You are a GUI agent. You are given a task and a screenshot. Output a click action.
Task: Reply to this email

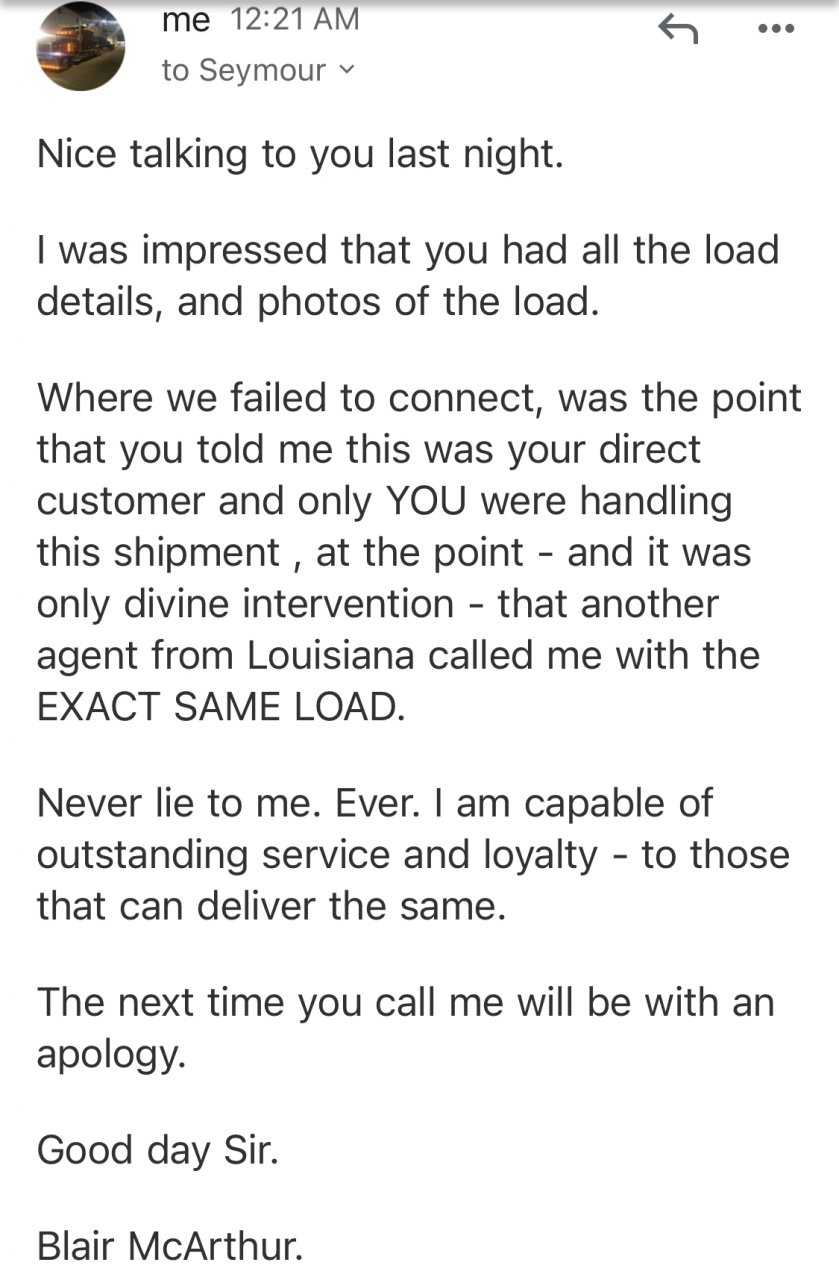click(x=677, y=30)
